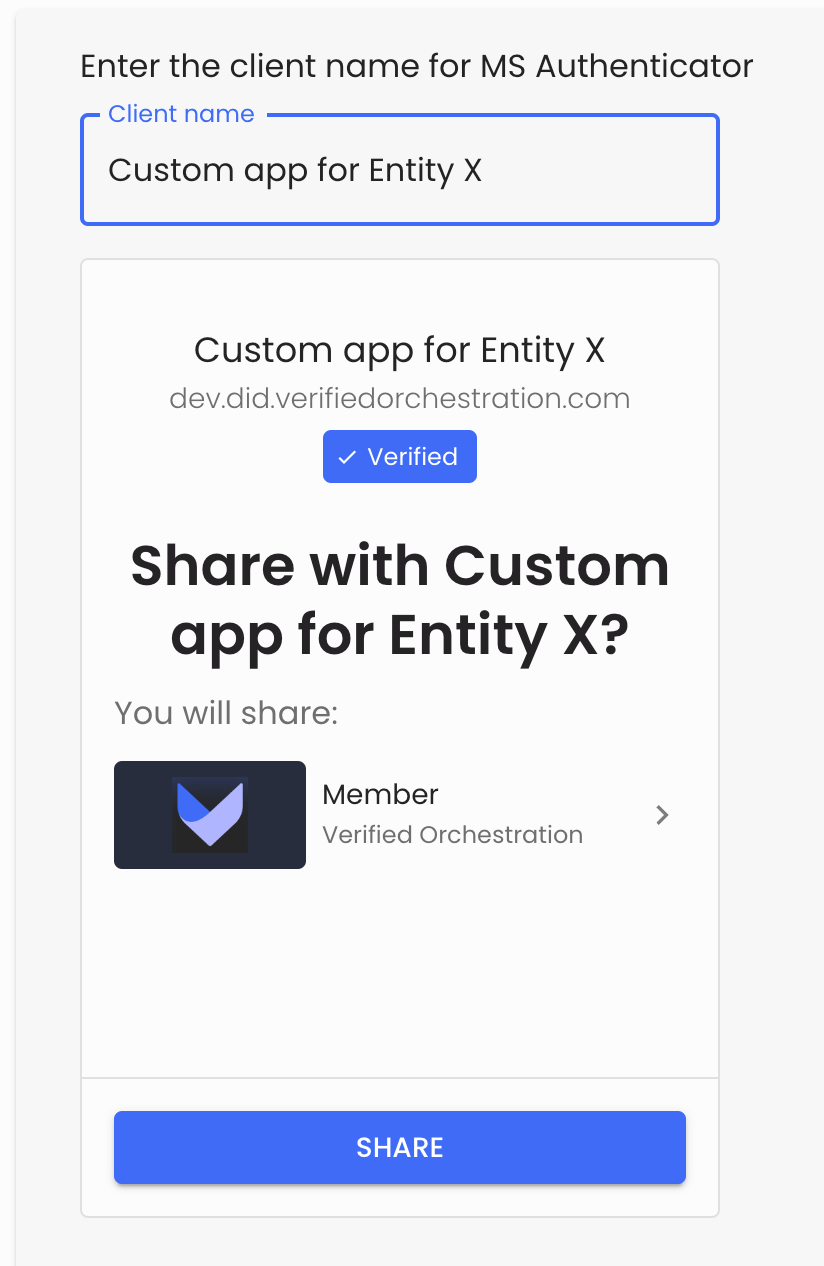Click the Enter the client name instruction text

point(415,66)
